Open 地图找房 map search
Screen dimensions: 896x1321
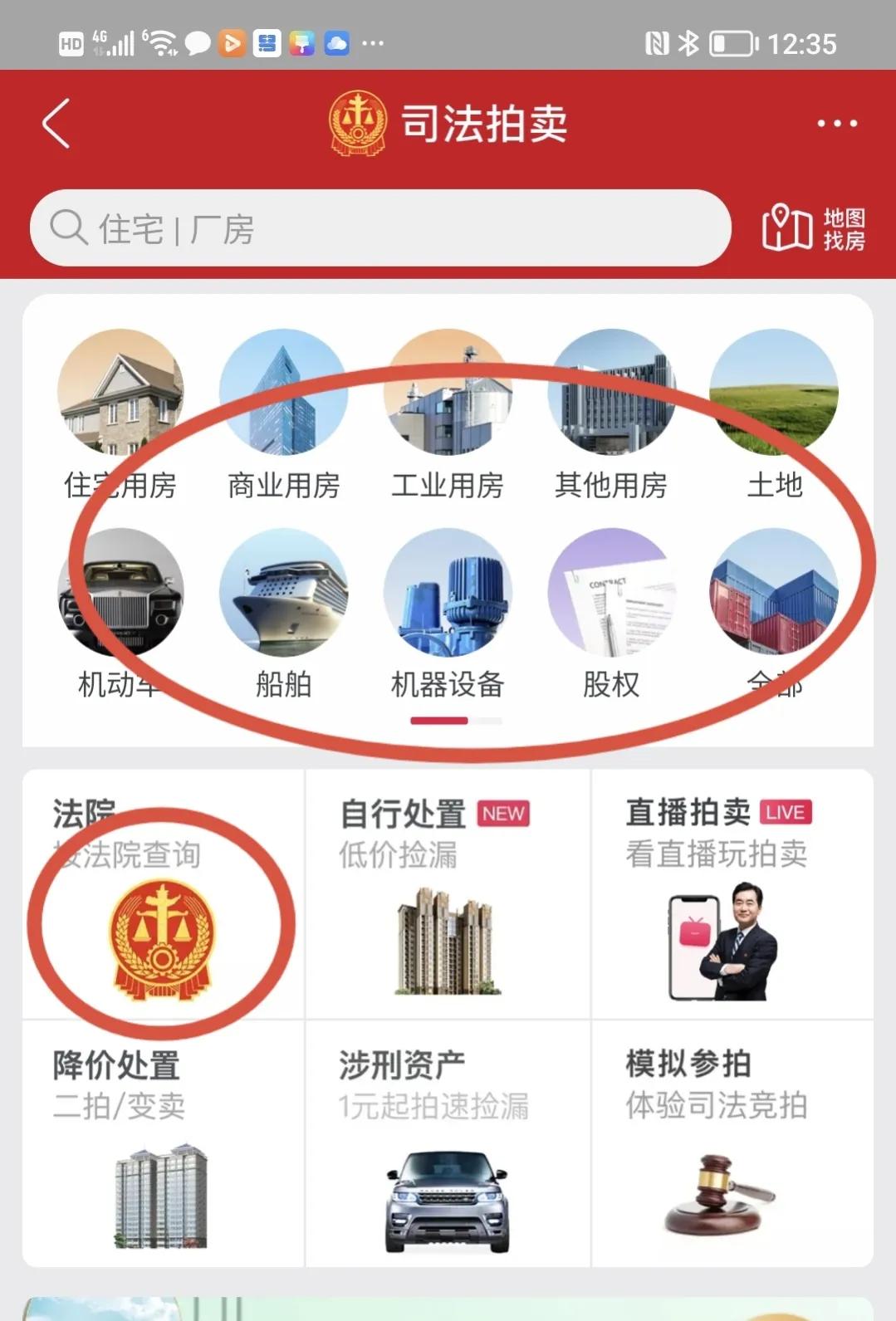[812, 229]
